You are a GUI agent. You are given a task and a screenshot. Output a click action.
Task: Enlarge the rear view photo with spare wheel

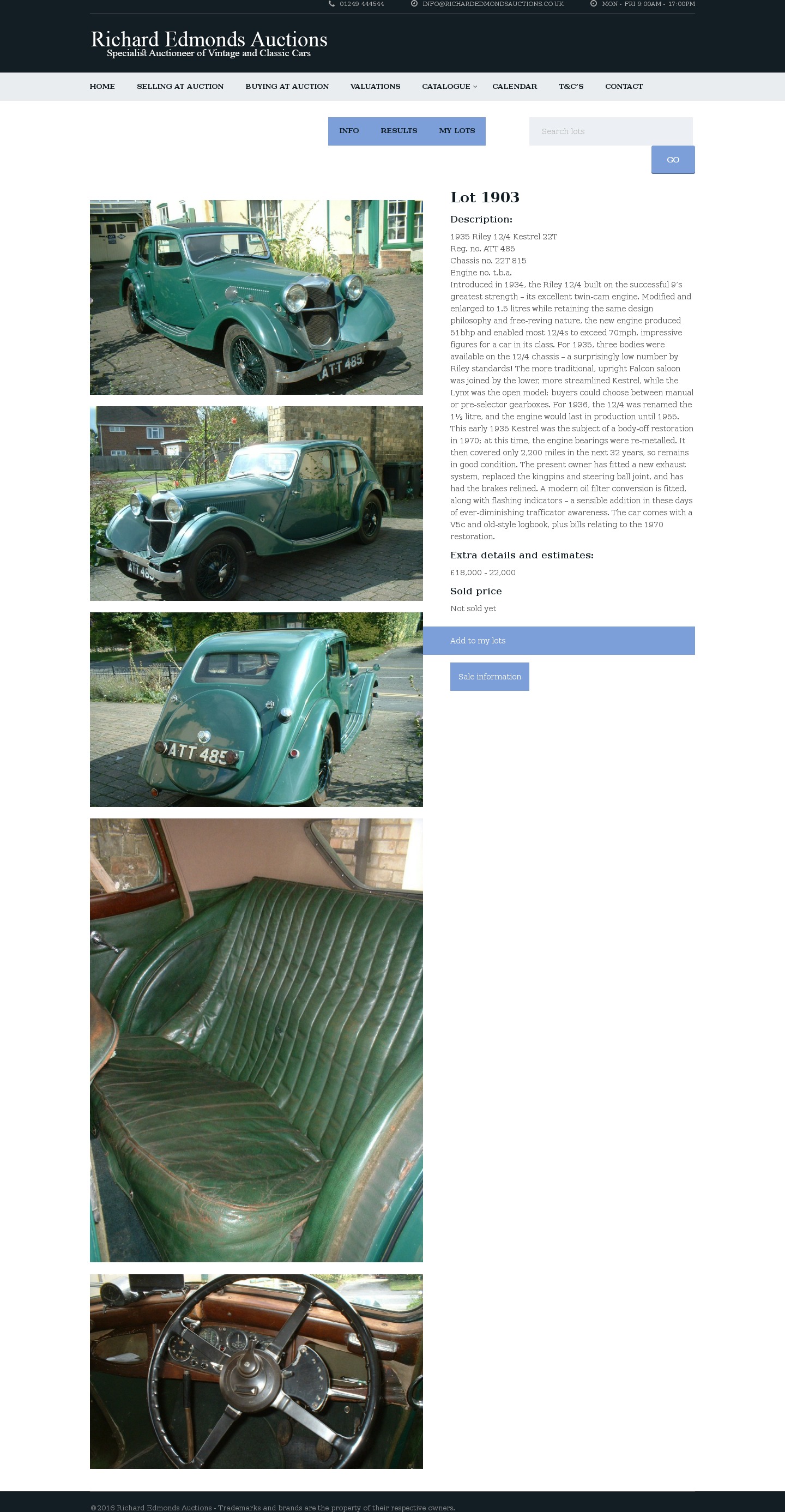(256, 709)
